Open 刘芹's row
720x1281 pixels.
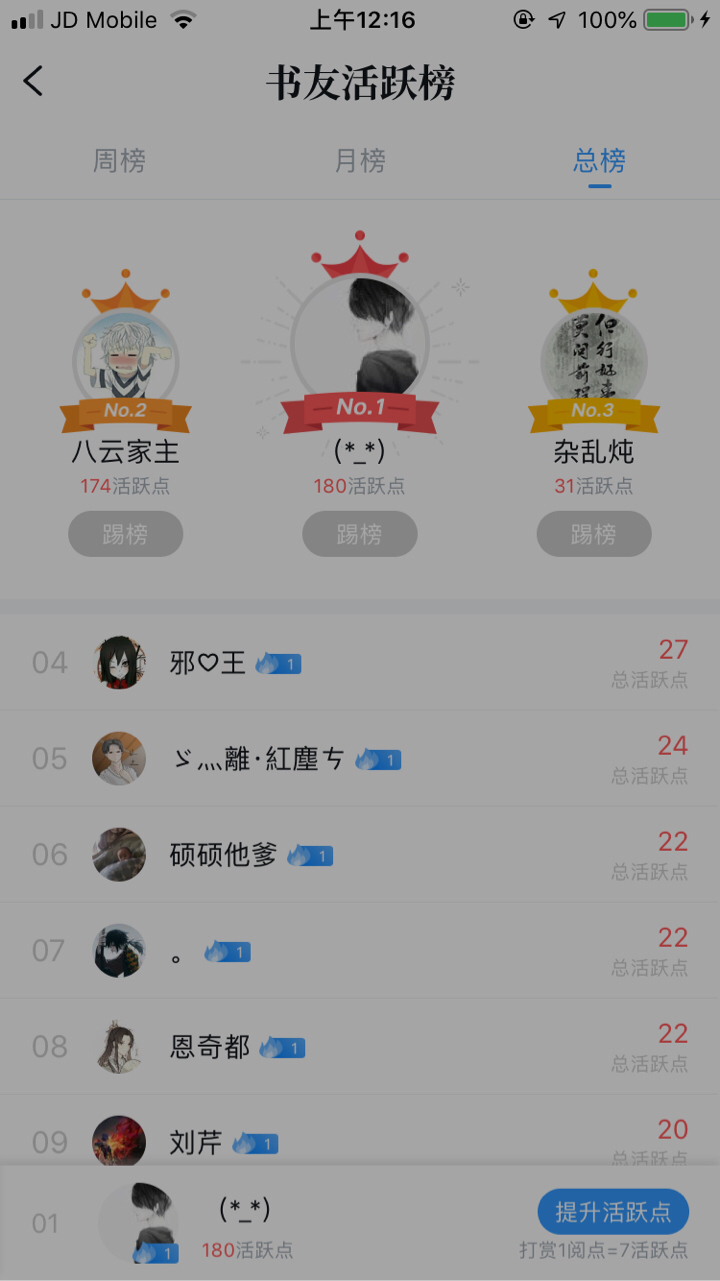pos(360,1138)
